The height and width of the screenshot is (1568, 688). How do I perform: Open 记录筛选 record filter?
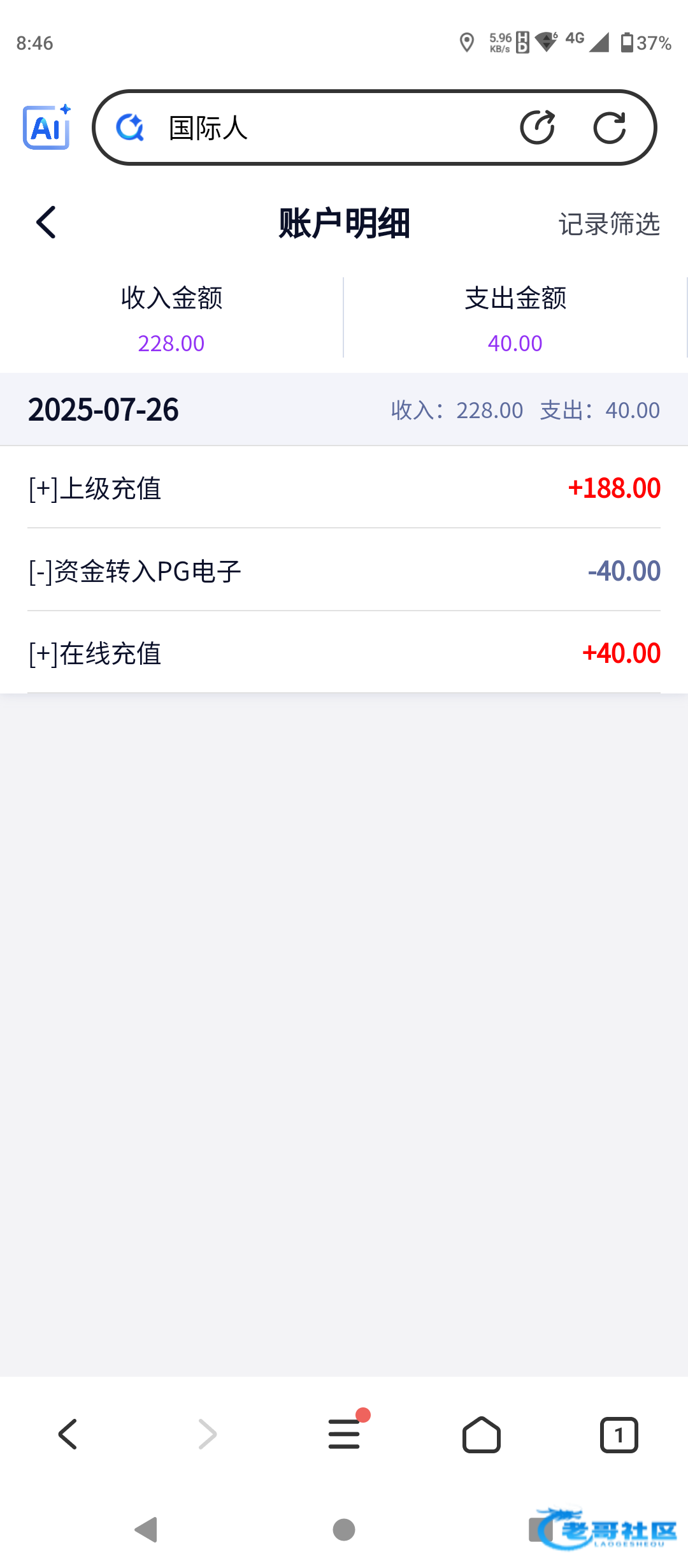(609, 224)
